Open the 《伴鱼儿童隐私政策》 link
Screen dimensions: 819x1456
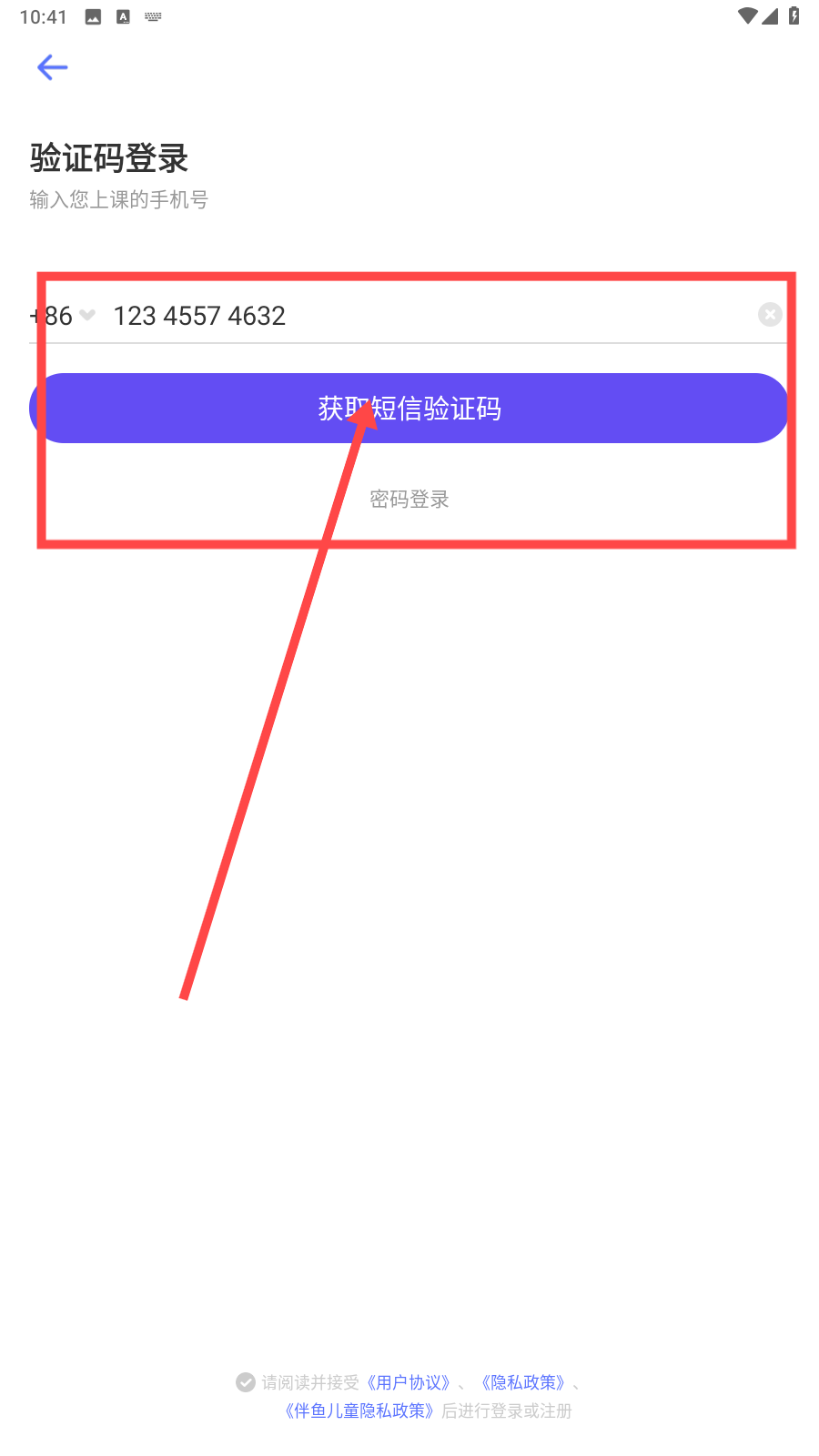359,1410
